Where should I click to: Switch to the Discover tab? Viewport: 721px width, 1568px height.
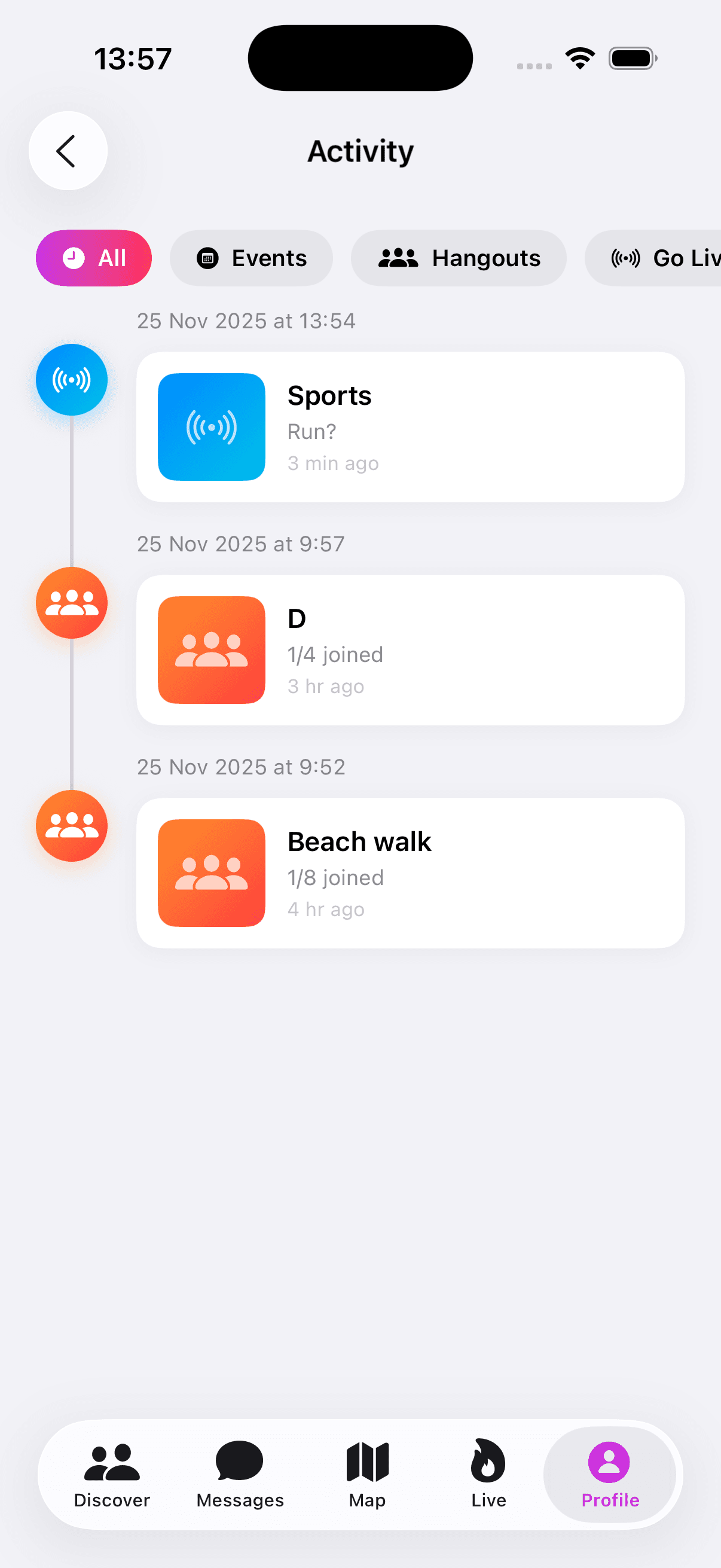[x=112, y=1474]
